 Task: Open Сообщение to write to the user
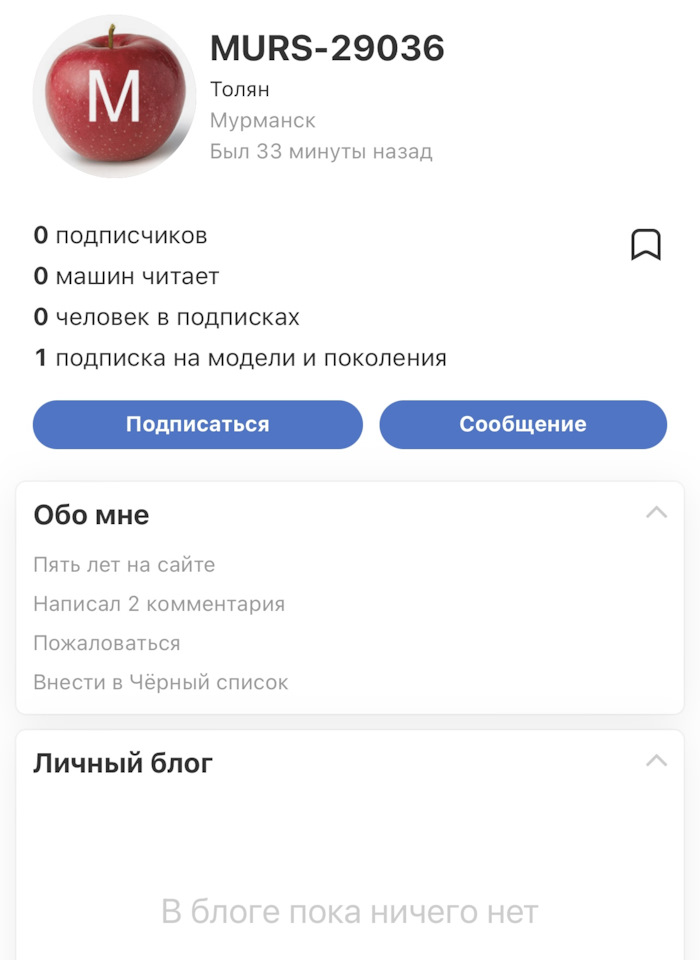coord(522,424)
